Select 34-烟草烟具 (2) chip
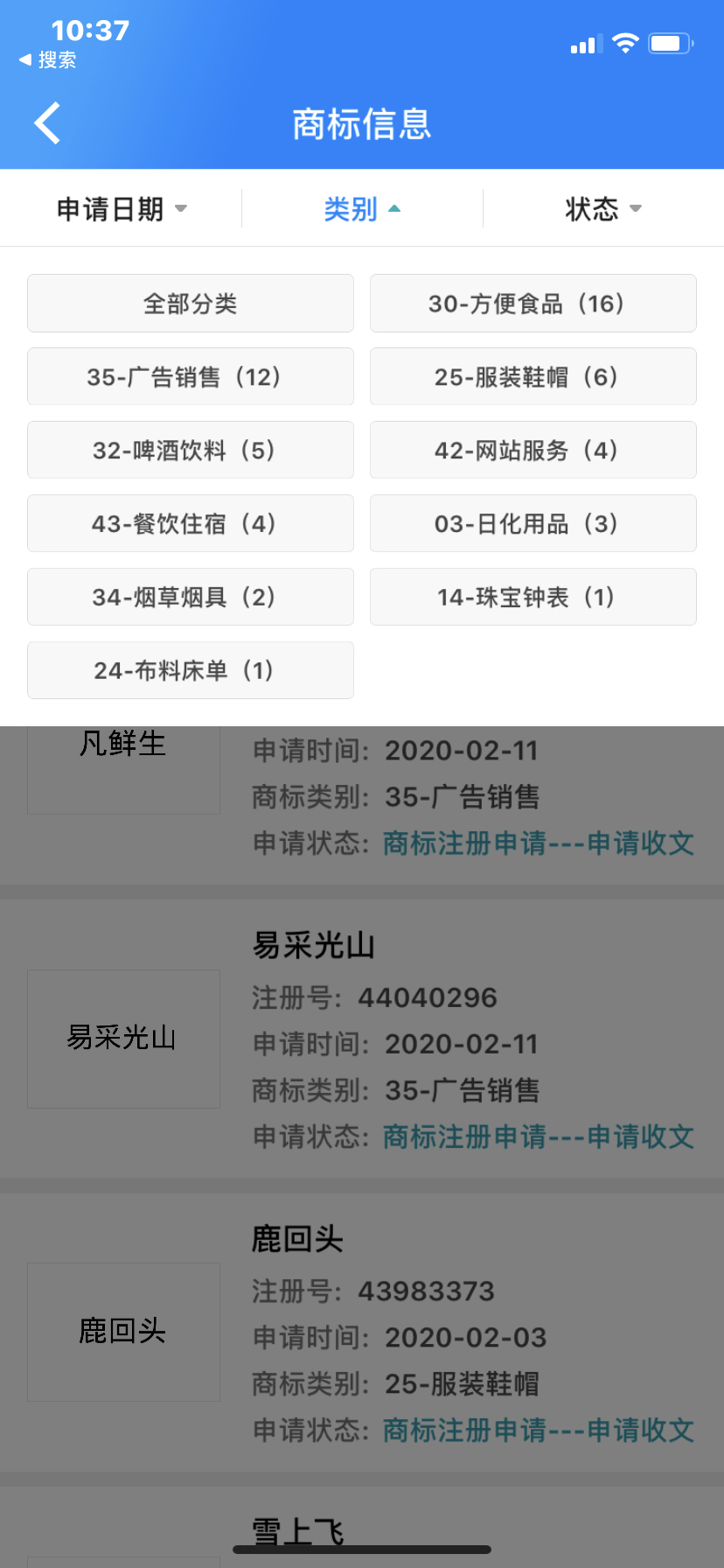The height and width of the screenshot is (1568, 724). (x=191, y=598)
